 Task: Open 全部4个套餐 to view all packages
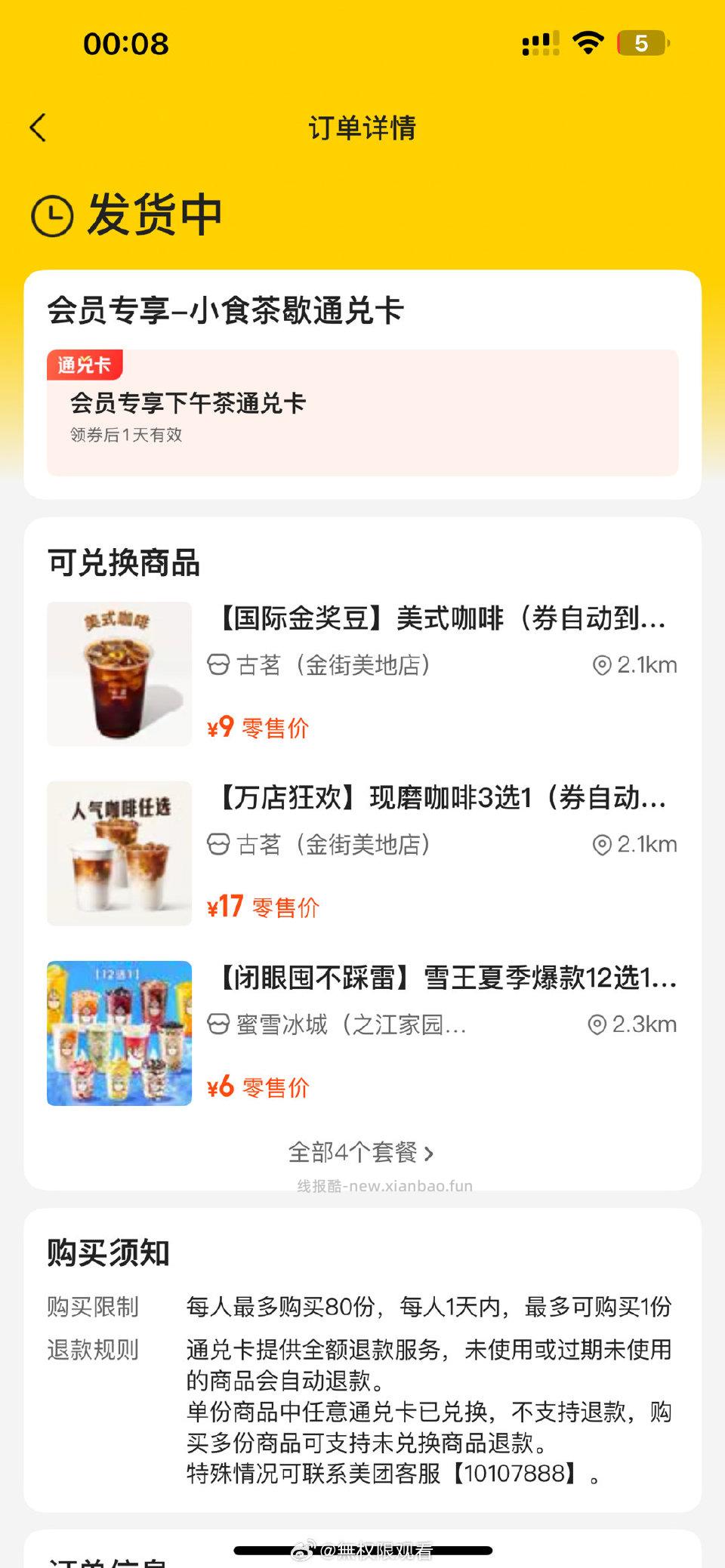pyautogui.click(x=361, y=1153)
